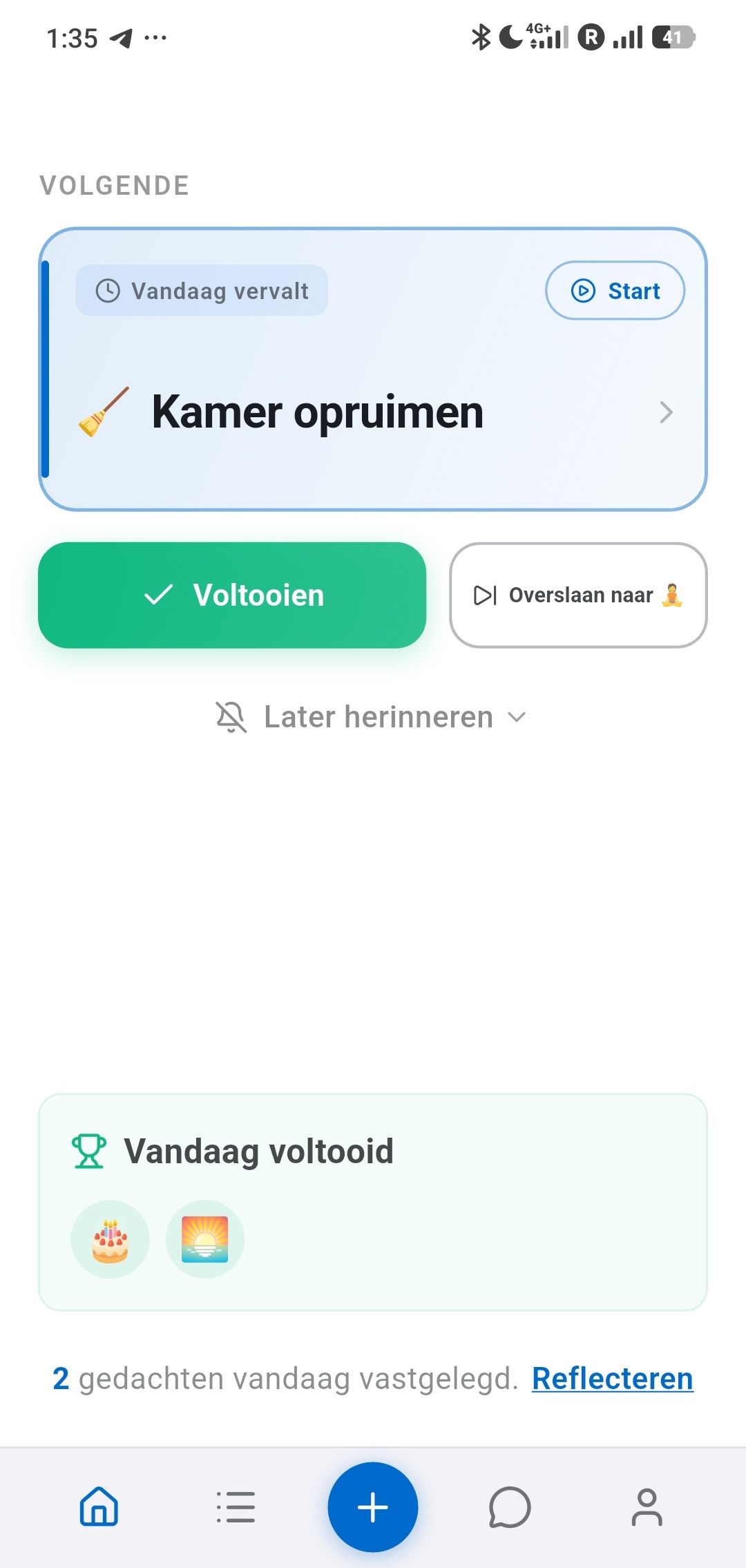
Task: Tap the battery indicator in the status bar
Action: [x=672, y=38]
